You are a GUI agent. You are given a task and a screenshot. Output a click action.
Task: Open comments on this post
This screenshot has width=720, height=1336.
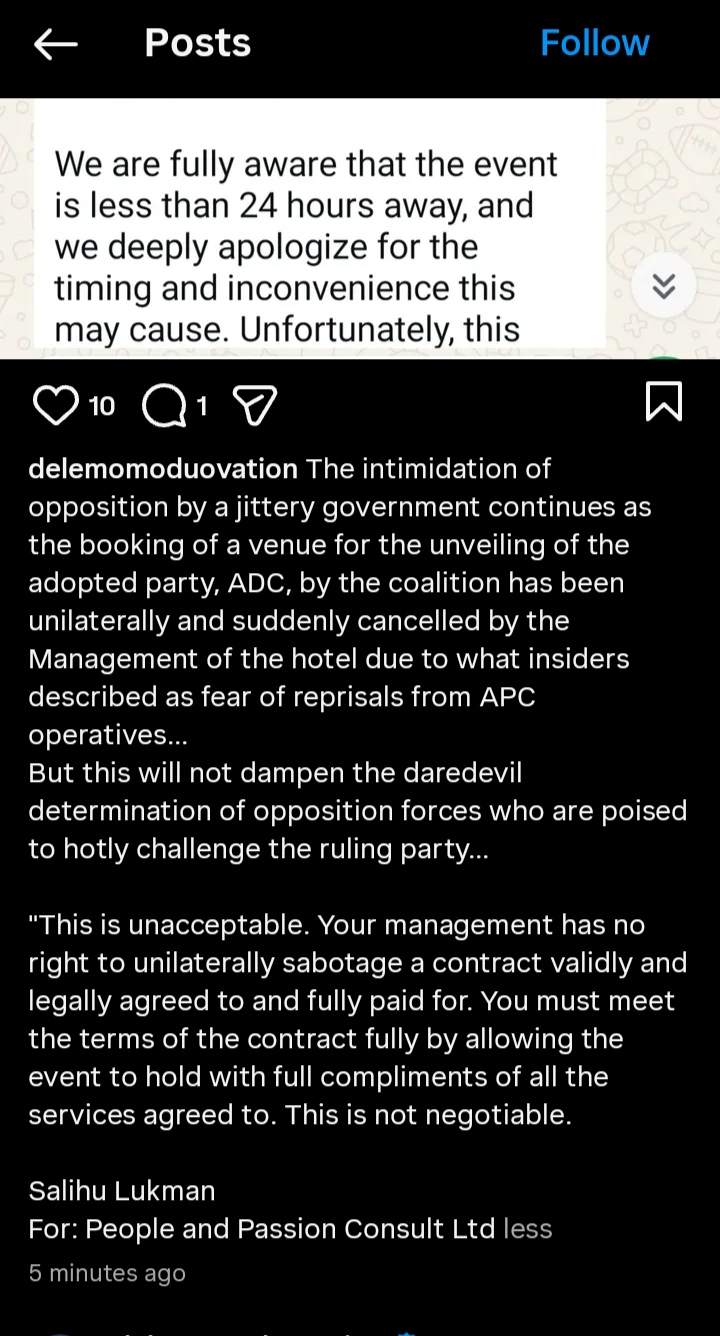click(164, 405)
